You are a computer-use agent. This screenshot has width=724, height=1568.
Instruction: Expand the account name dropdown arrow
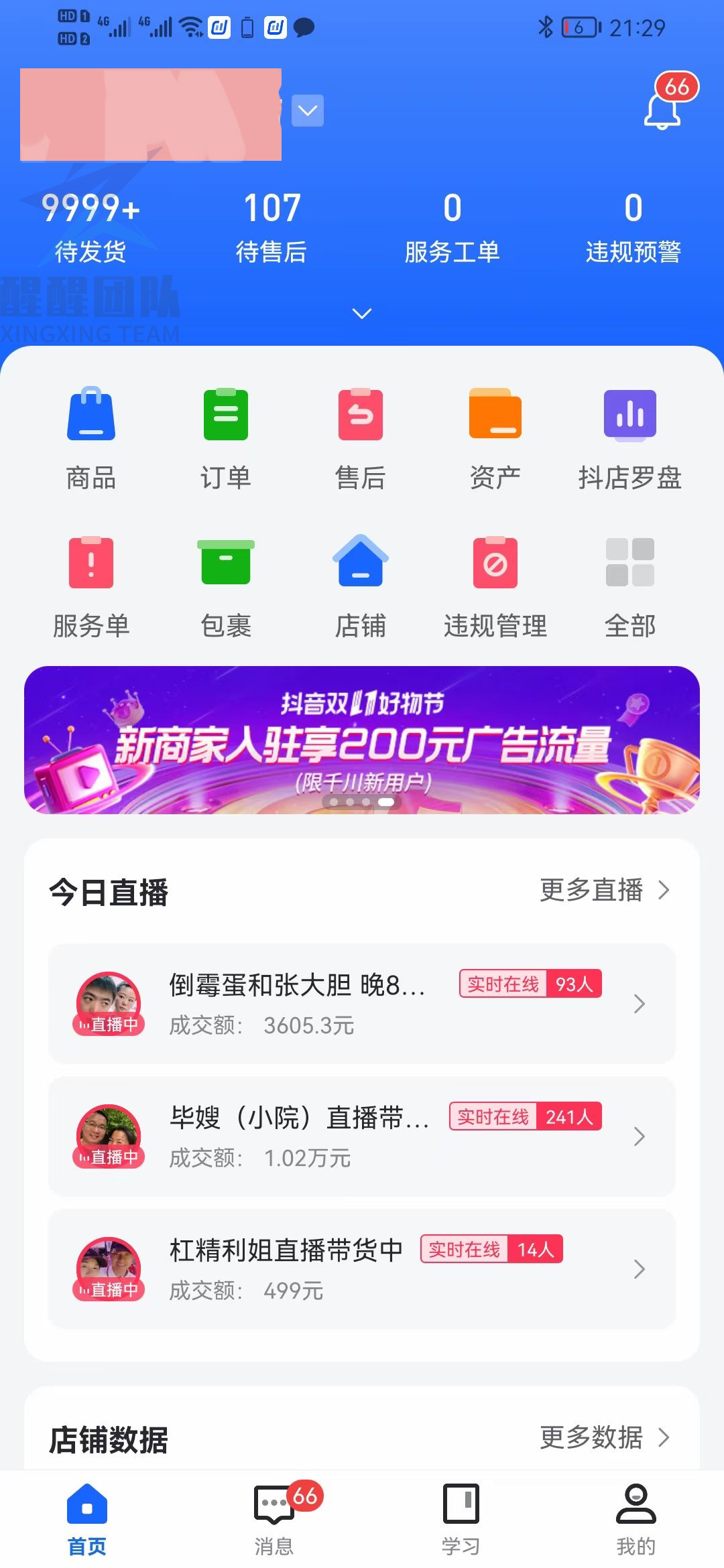click(x=308, y=111)
